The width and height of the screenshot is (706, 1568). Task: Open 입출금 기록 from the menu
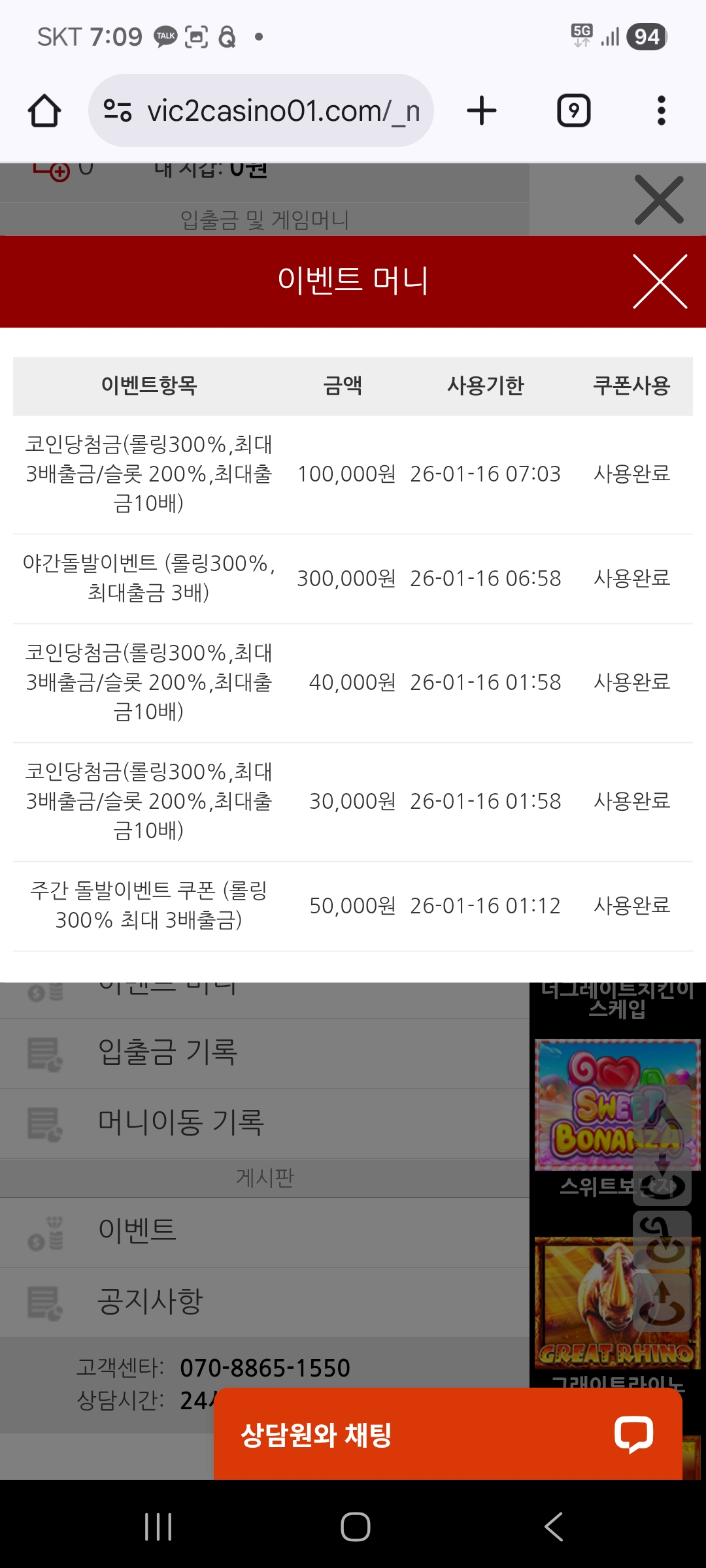167,1053
